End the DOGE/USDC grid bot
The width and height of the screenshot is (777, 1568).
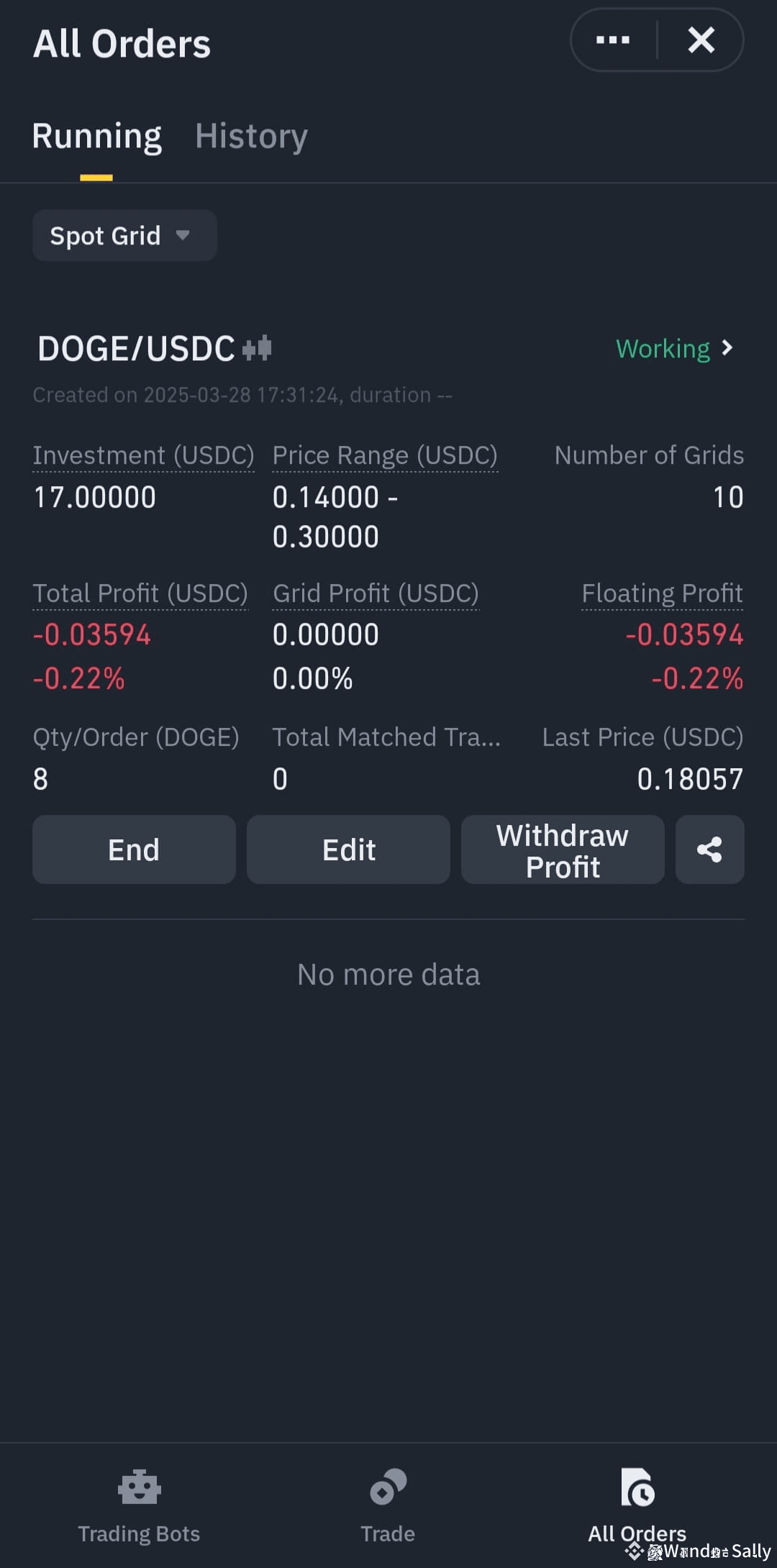134,849
